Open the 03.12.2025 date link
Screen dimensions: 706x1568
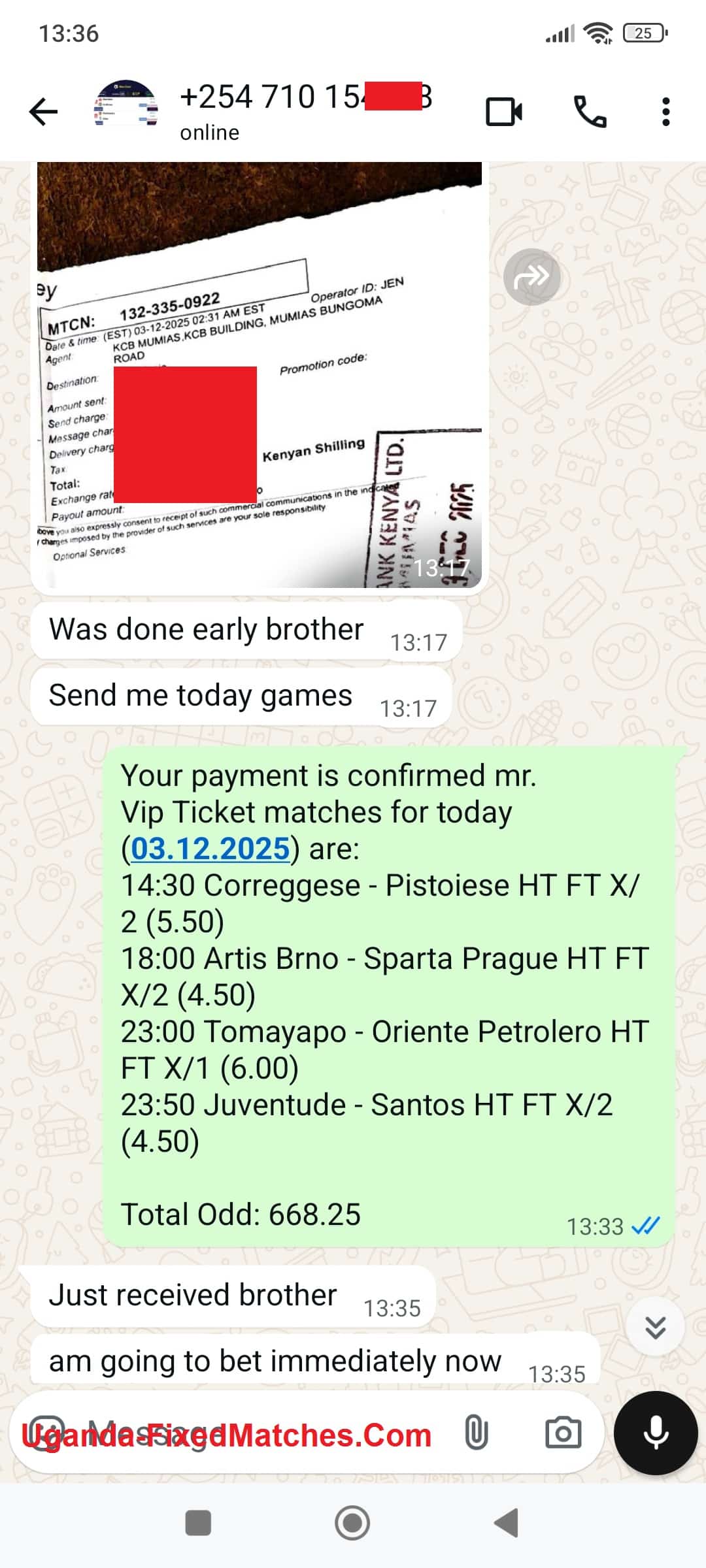(x=210, y=849)
